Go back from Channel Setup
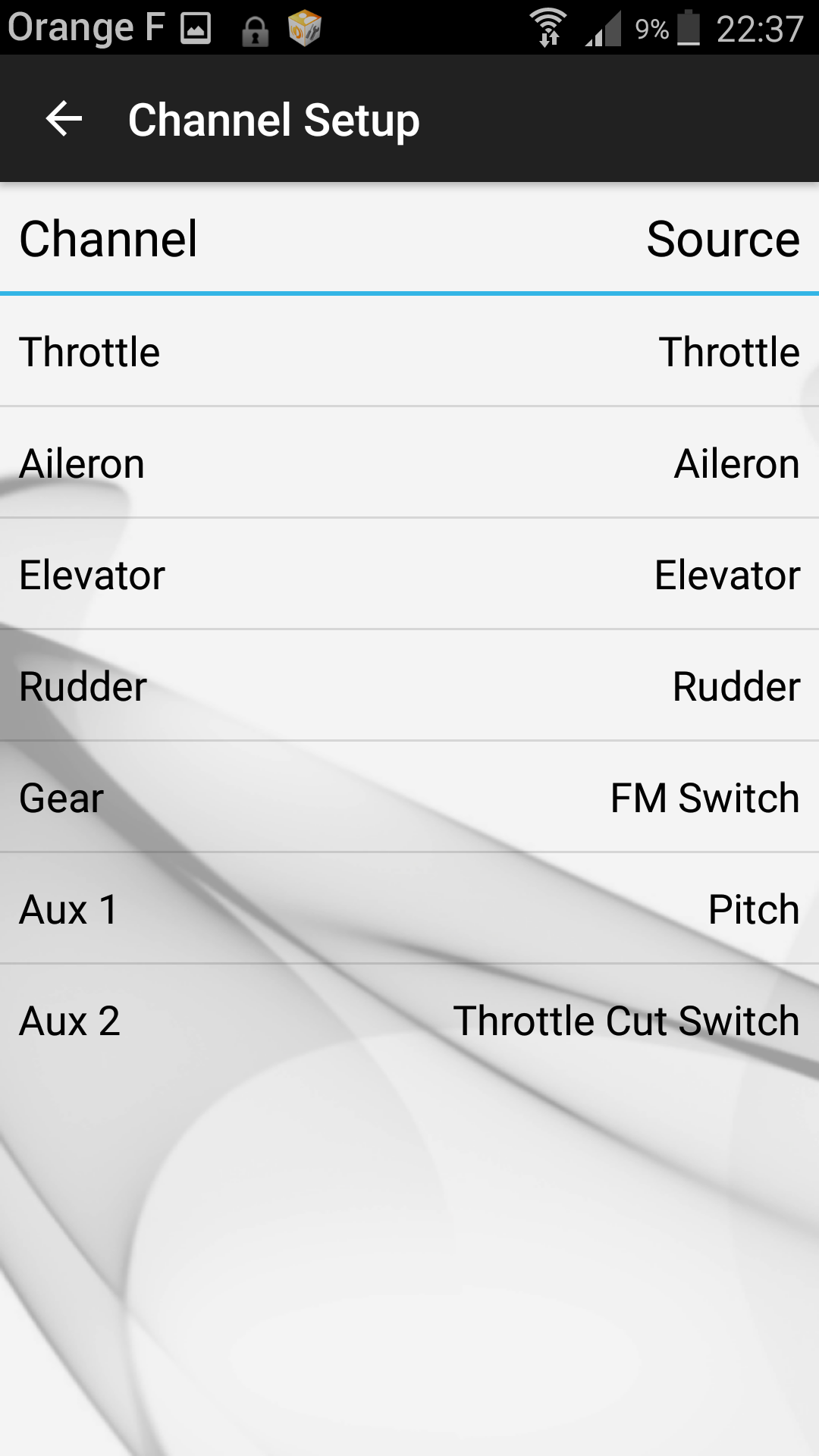Viewport: 819px width, 1456px height. pos(64,119)
